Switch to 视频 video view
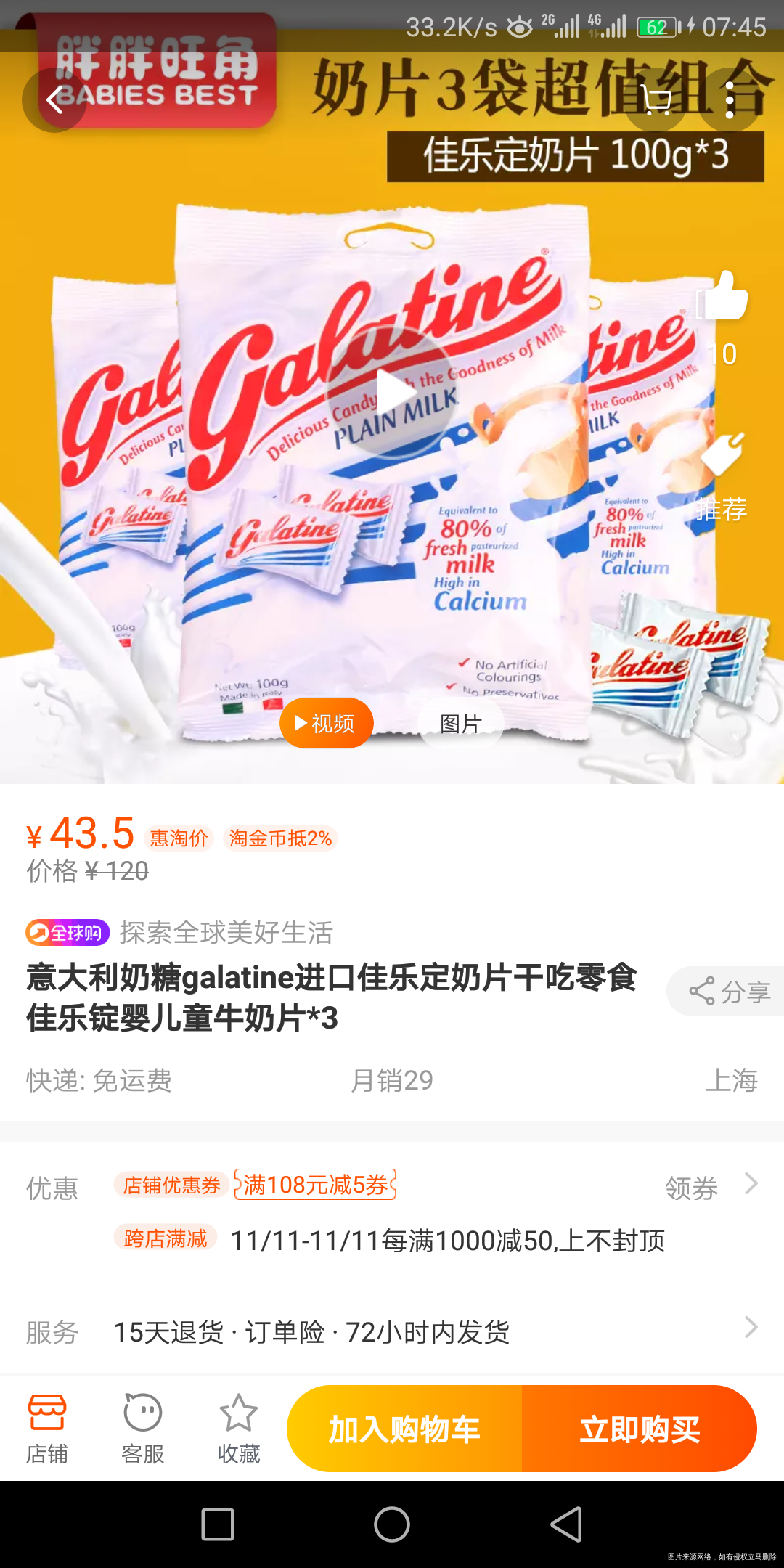The height and width of the screenshot is (1568, 784). 325,723
